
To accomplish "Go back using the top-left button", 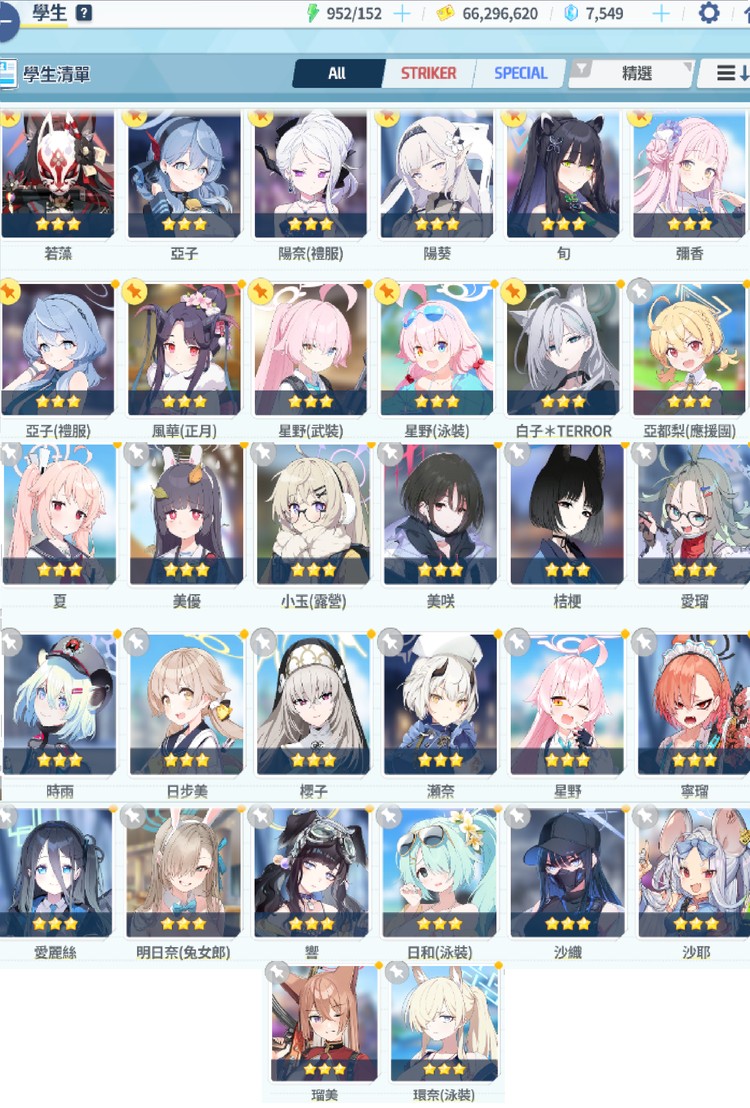I will [8, 20].
